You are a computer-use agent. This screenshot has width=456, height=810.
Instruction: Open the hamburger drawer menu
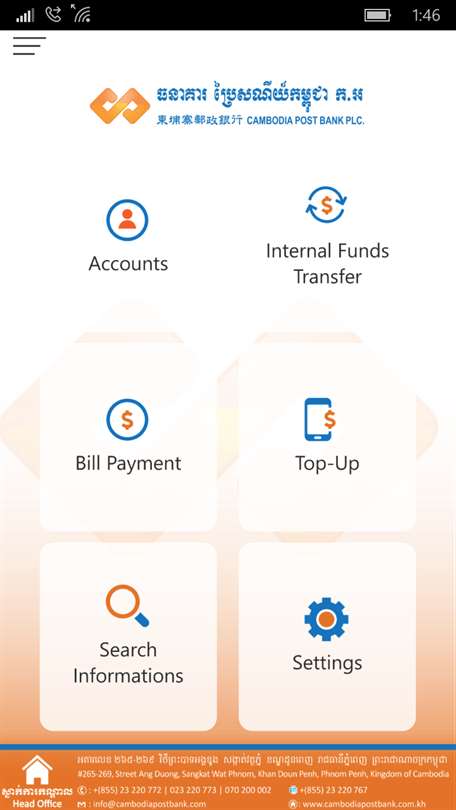pyautogui.click(x=29, y=46)
